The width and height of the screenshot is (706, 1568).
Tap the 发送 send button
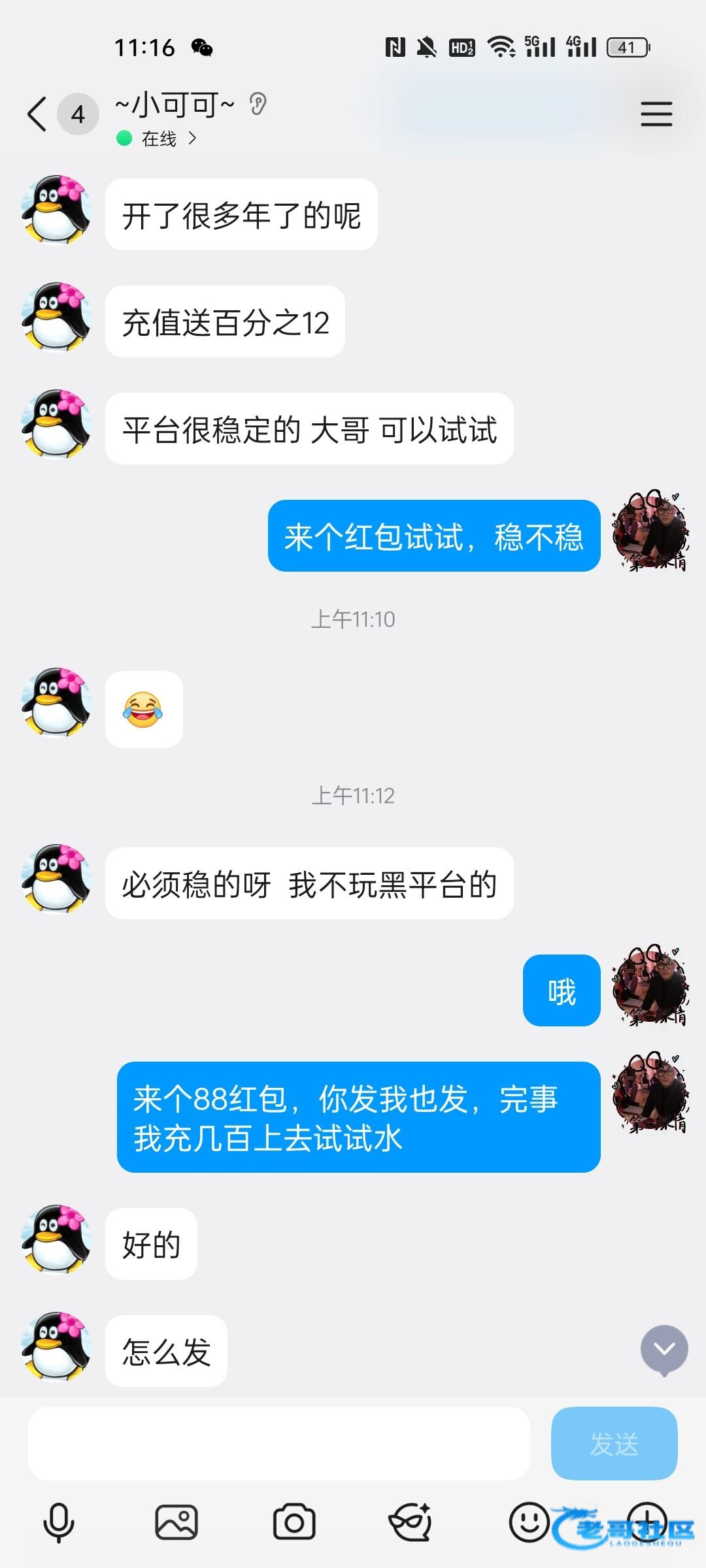614,1444
